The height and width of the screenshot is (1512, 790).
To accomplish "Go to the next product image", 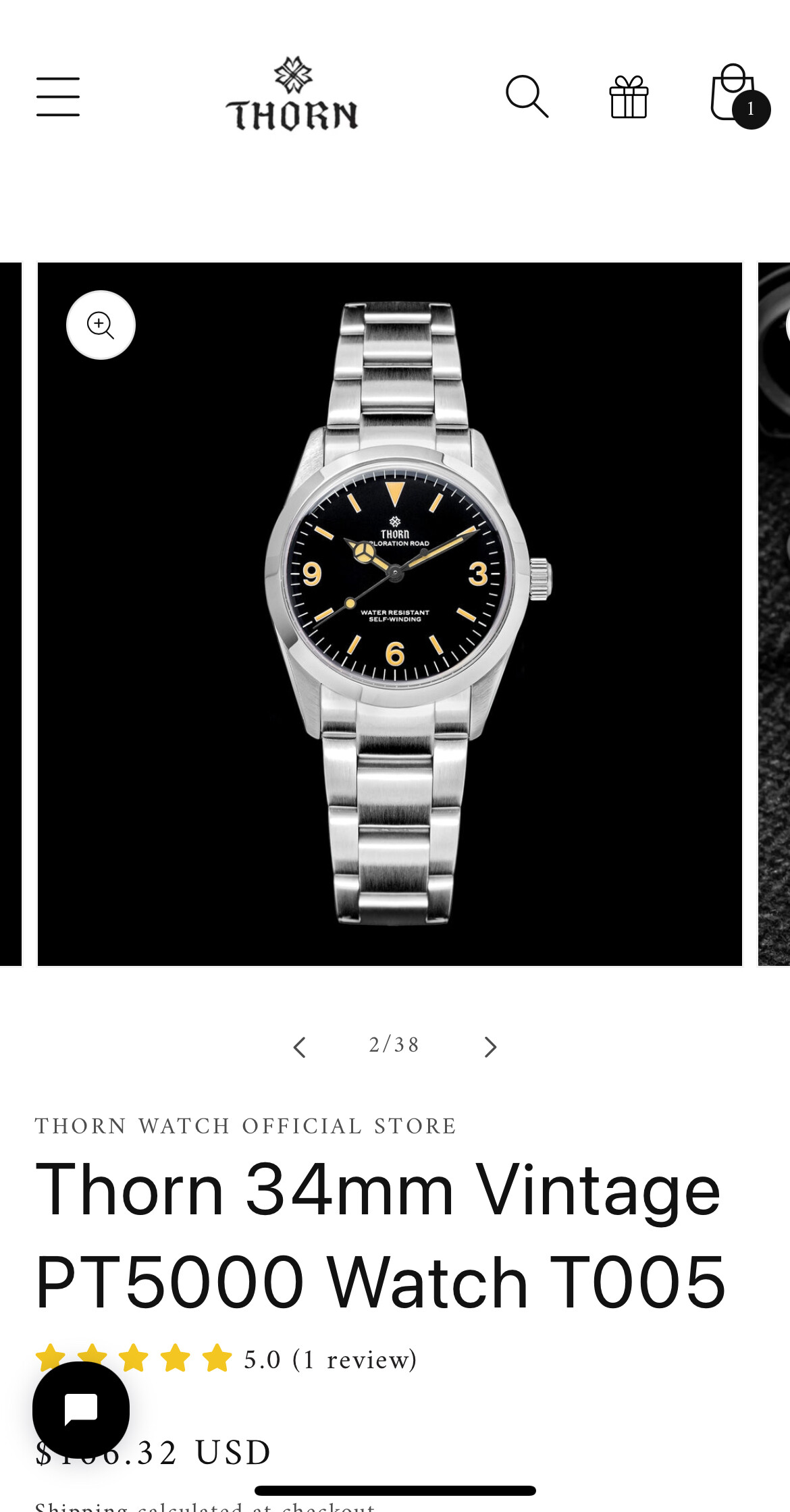I will coord(490,1047).
